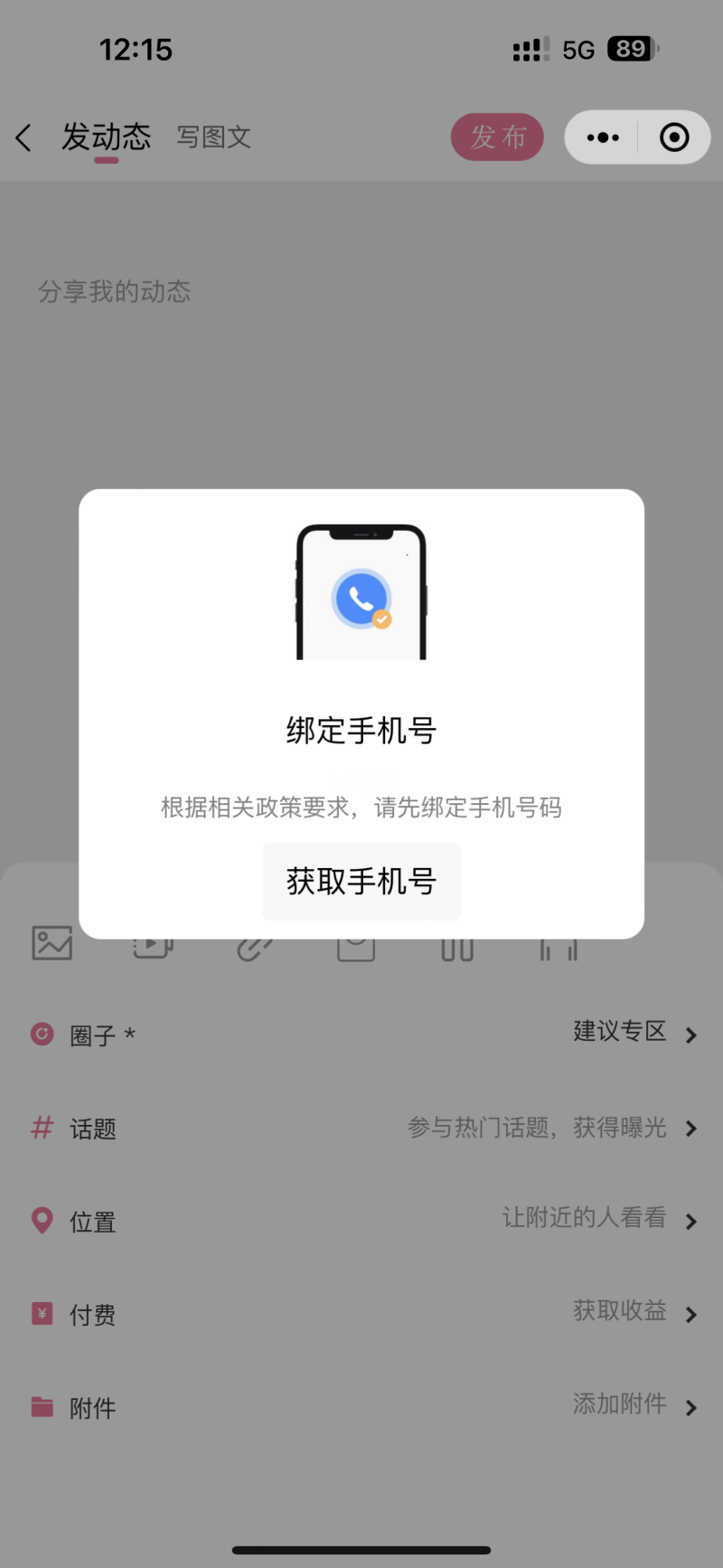The height and width of the screenshot is (1568, 723).
Task: Open the 付费 paid content row
Action: coord(361,1315)
